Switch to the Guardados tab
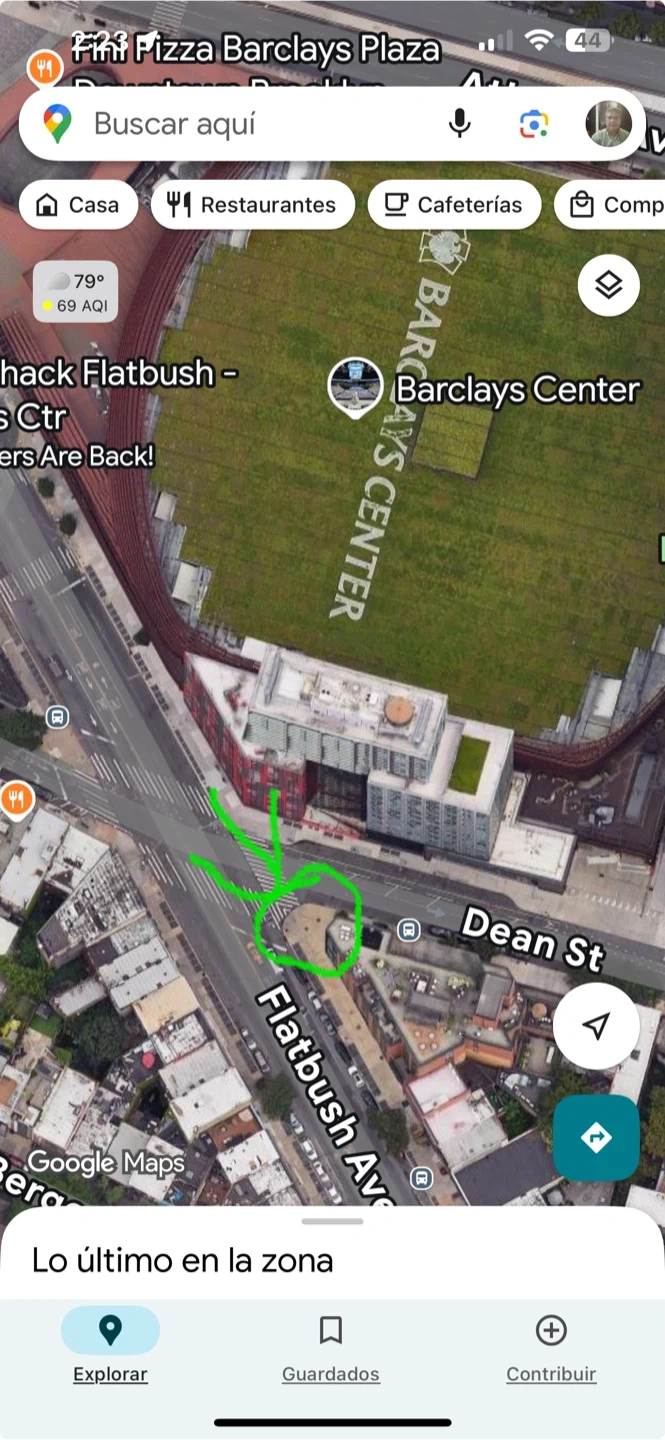This screenshot has height=1440, width=665. [331, 1346]
